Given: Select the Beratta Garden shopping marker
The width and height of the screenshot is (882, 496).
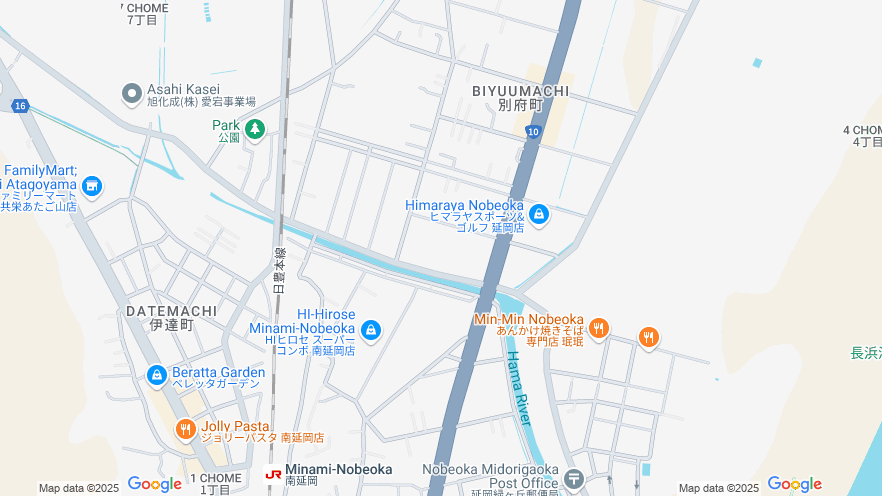Looking at the screenshot, I should click(157, 375).
